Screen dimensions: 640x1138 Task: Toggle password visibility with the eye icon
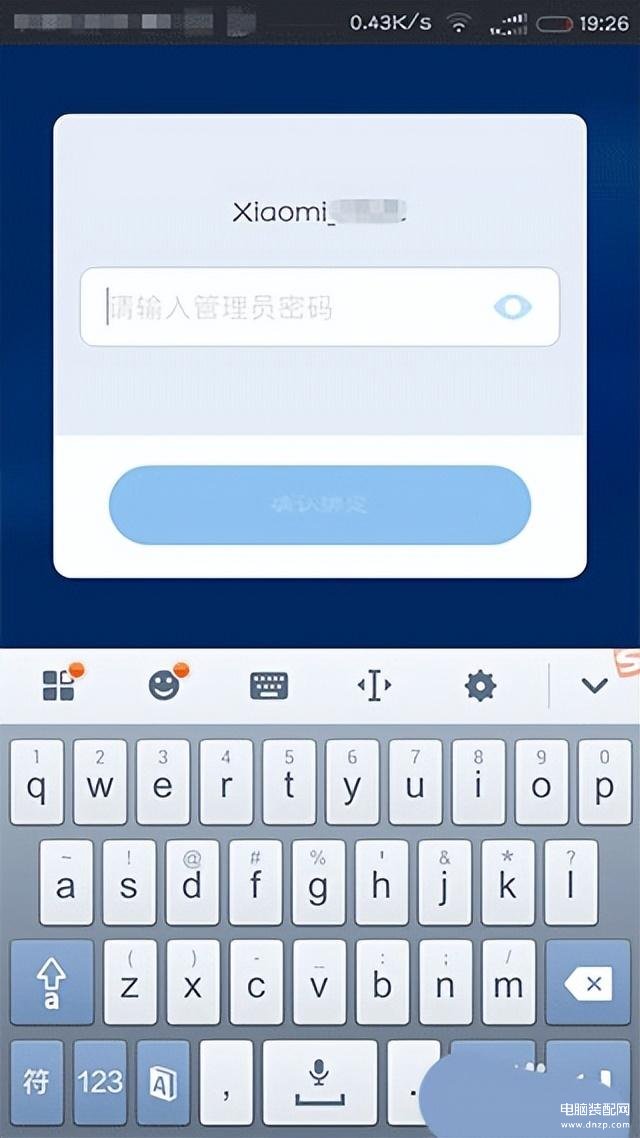coord(513,307)
